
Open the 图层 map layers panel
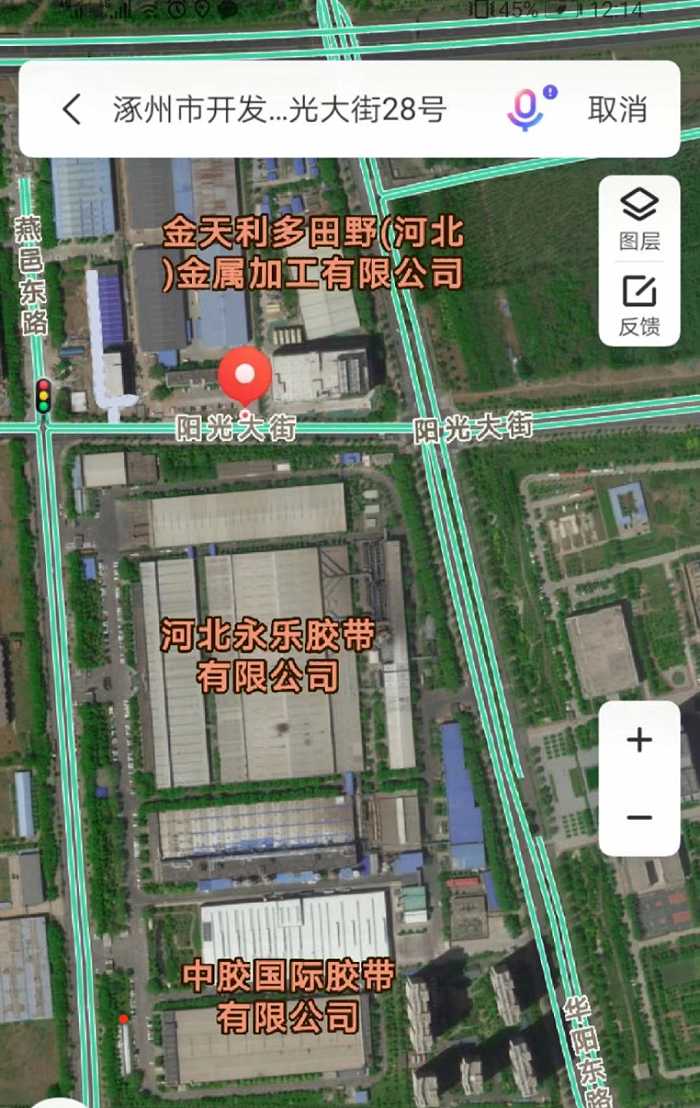point(639,219)
